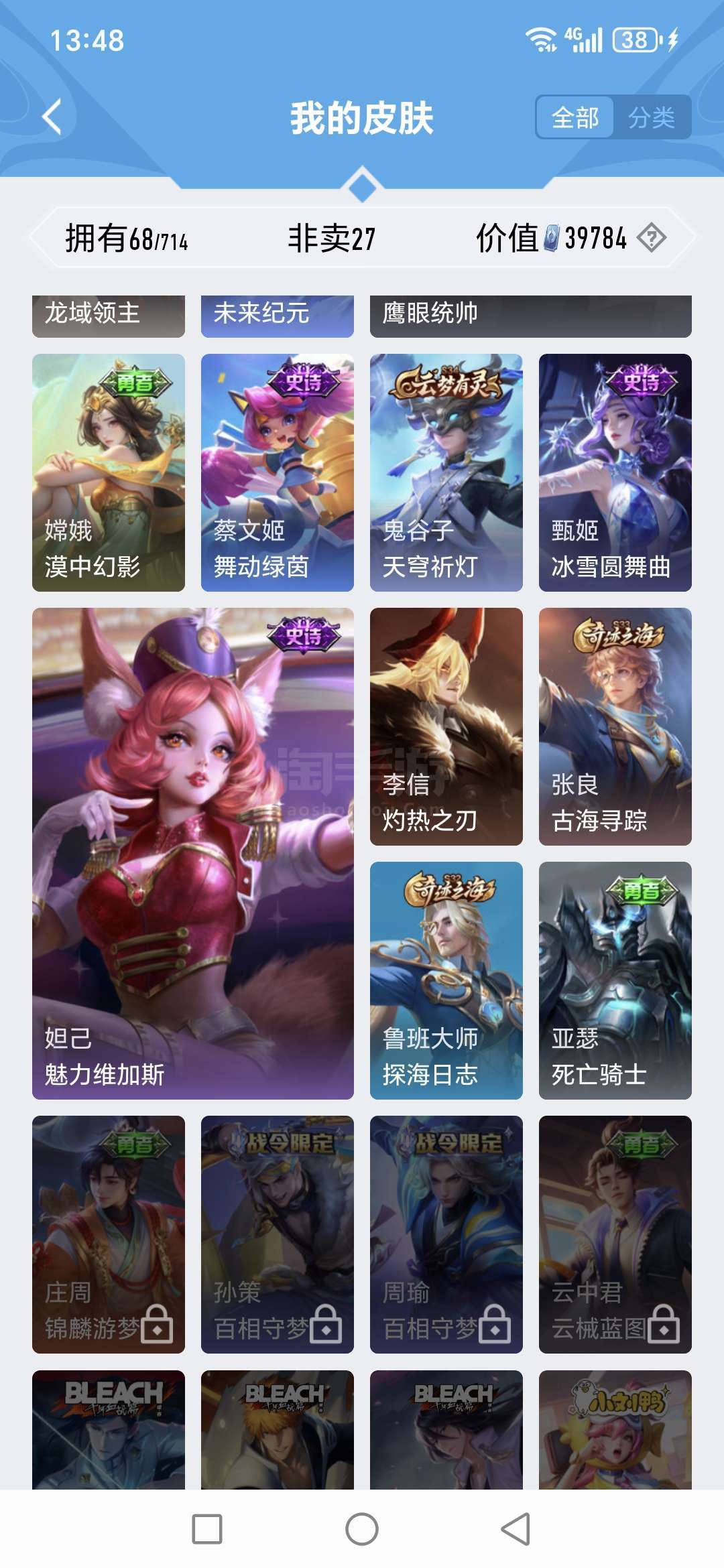This screenshot has width=724, height=1568.
Task: View 鬼谷子 天穹祈灯 skin
Action: click(x=446, y=472)
